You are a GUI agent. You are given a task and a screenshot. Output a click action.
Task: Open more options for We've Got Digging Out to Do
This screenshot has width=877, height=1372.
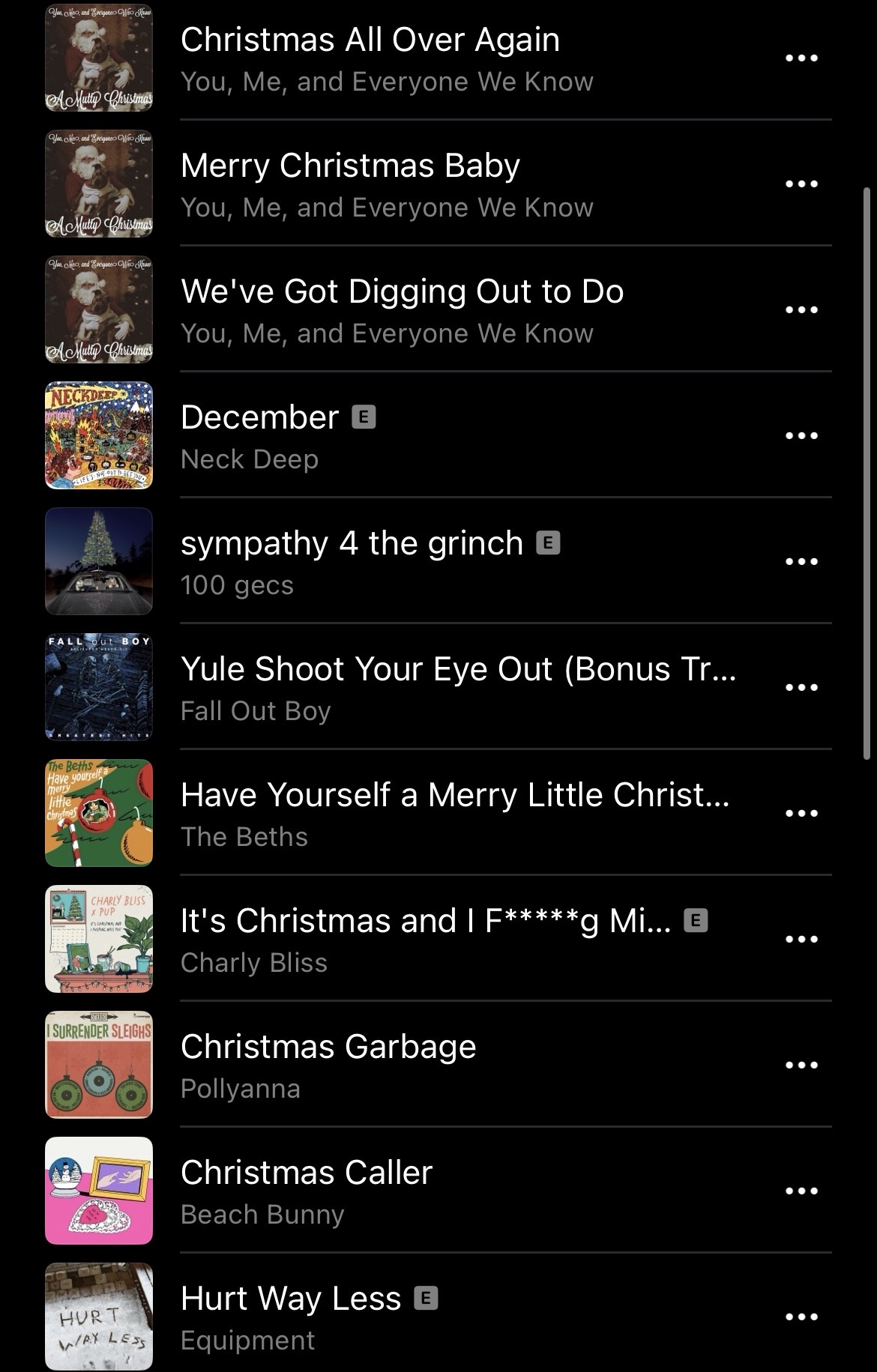pyautogui.click(x=801, y=309)
